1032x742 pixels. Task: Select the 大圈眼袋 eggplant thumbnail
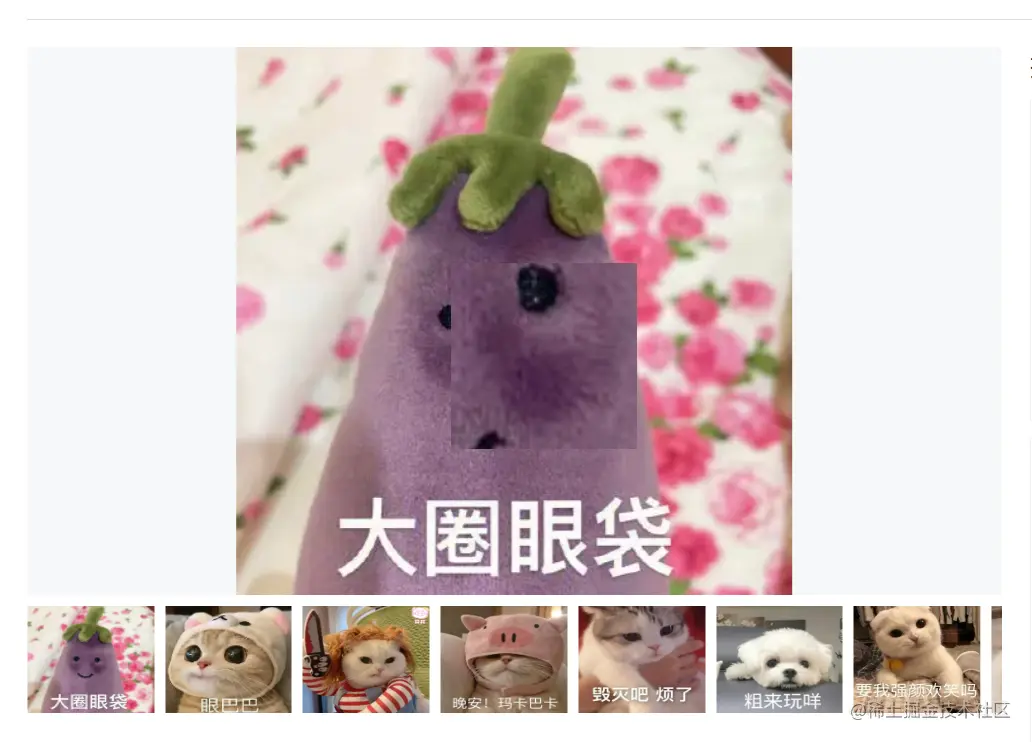[91, 659]
